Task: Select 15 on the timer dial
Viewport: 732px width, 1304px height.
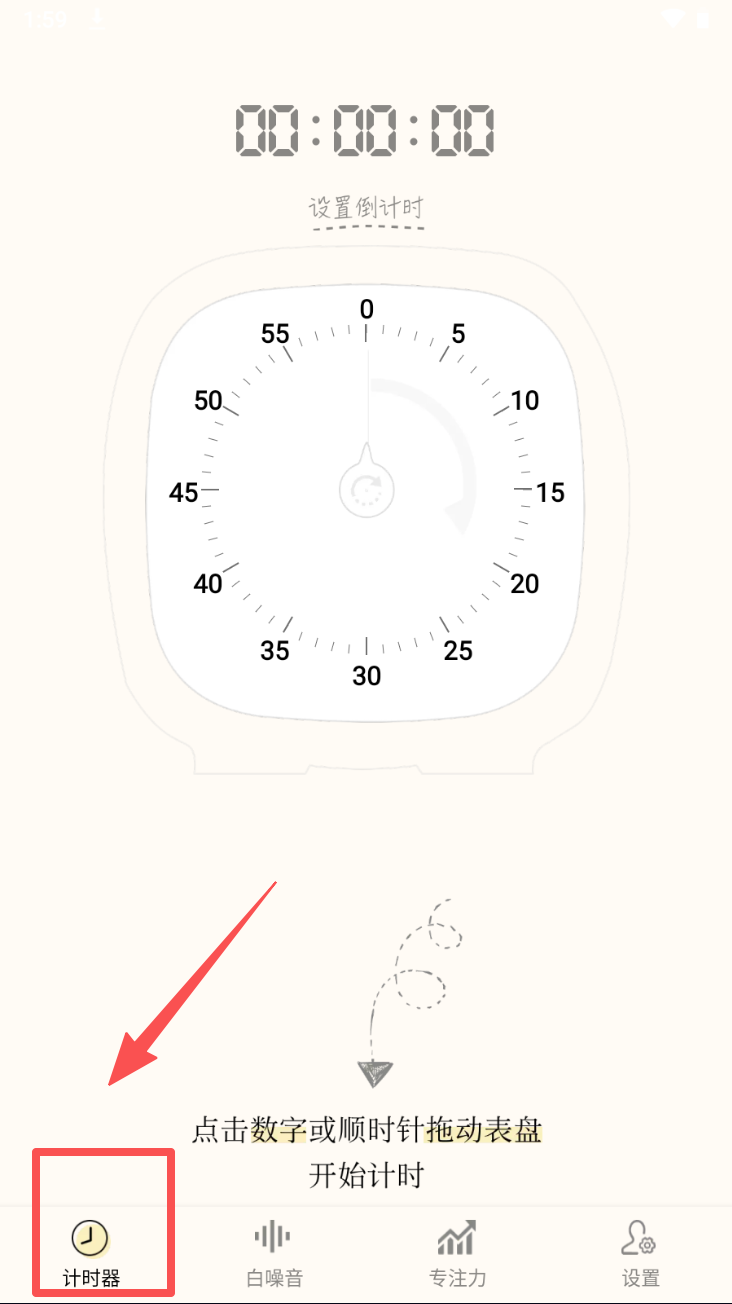Action: pyautogui.click(x=550, y=492)
